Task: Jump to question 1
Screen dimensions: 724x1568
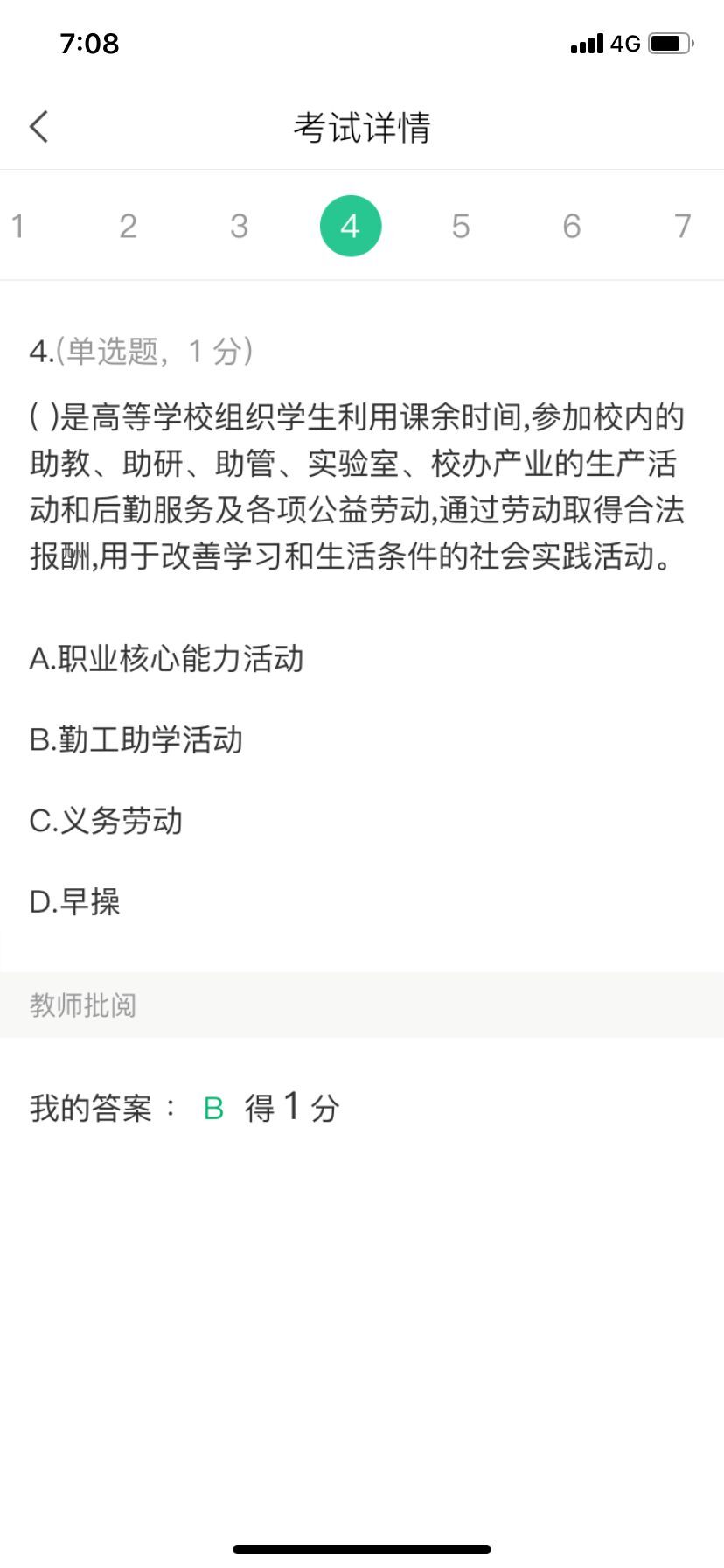Action: point(17,227)
